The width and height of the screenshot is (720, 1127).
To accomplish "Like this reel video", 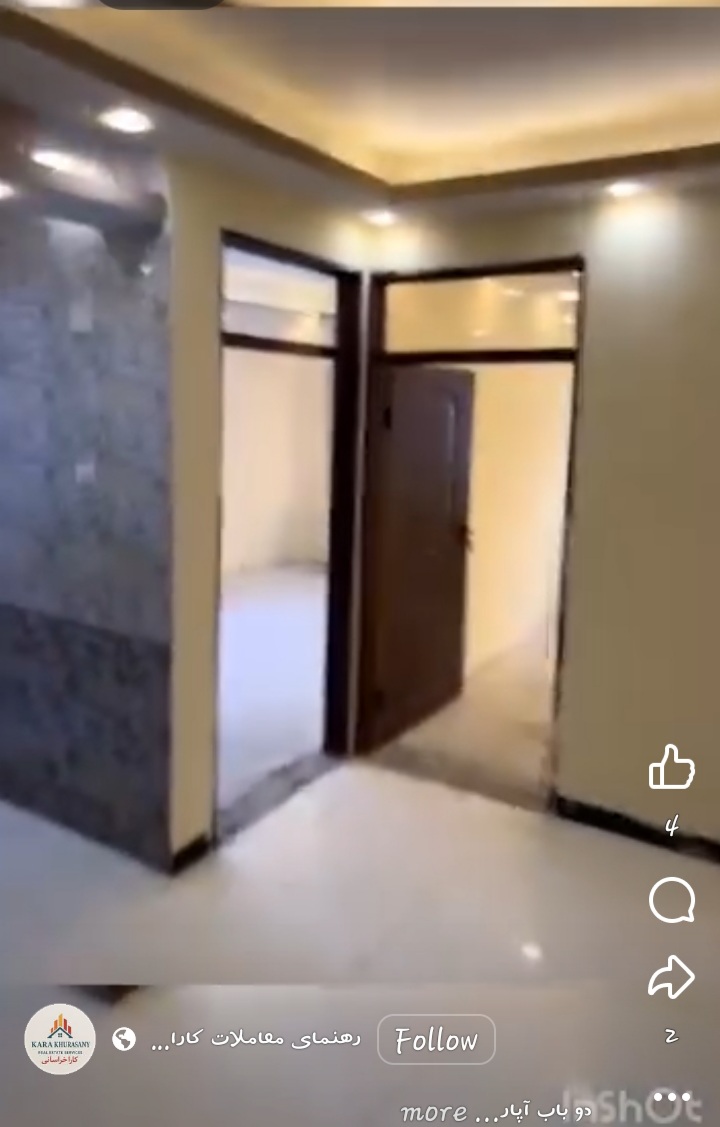I will click(671, 767).
